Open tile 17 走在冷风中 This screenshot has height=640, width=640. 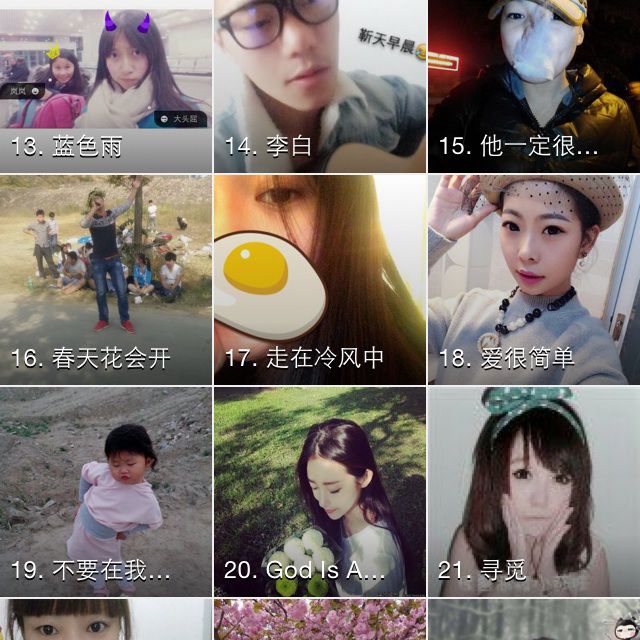(x=319, y=280)
